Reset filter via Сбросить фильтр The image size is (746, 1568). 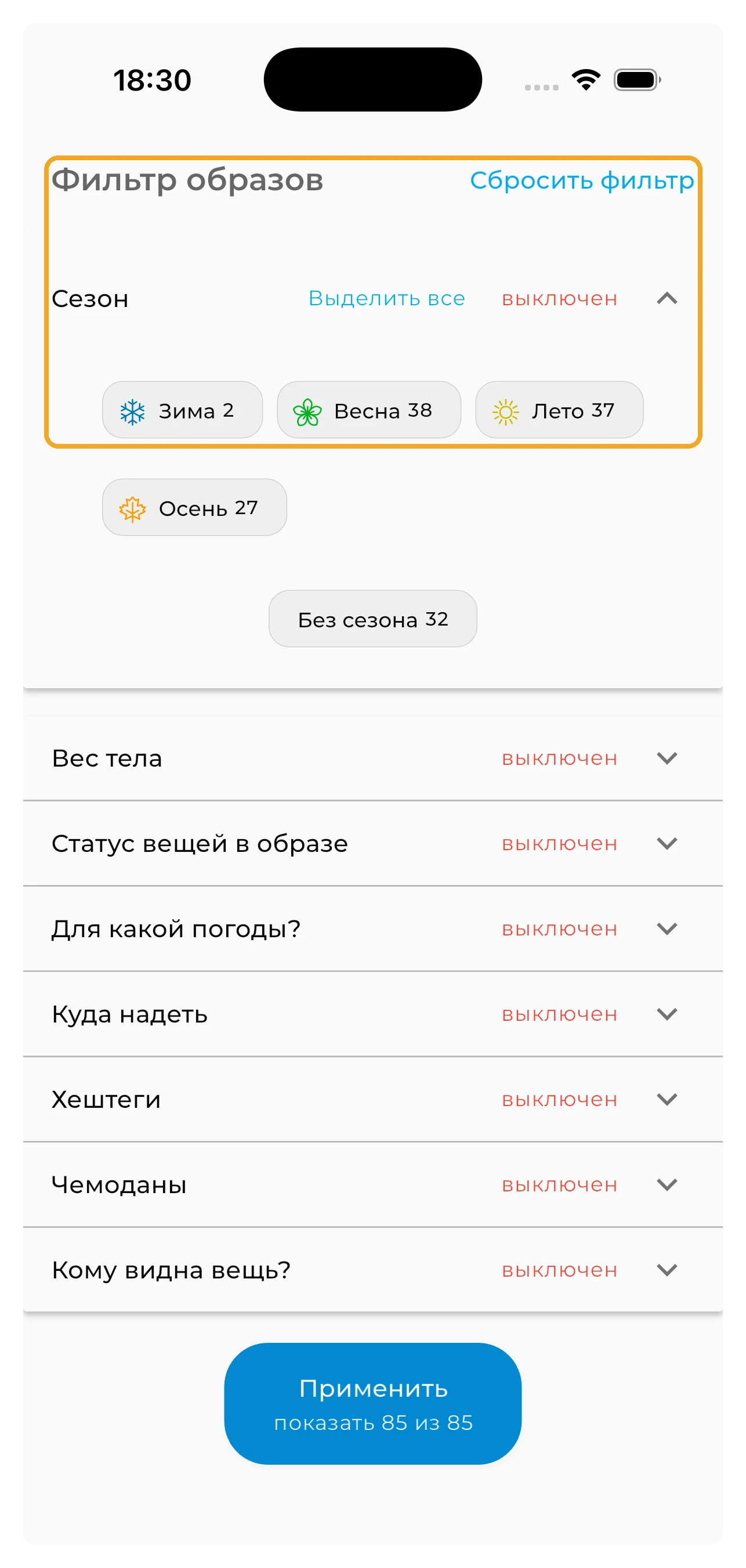point(581,180)
